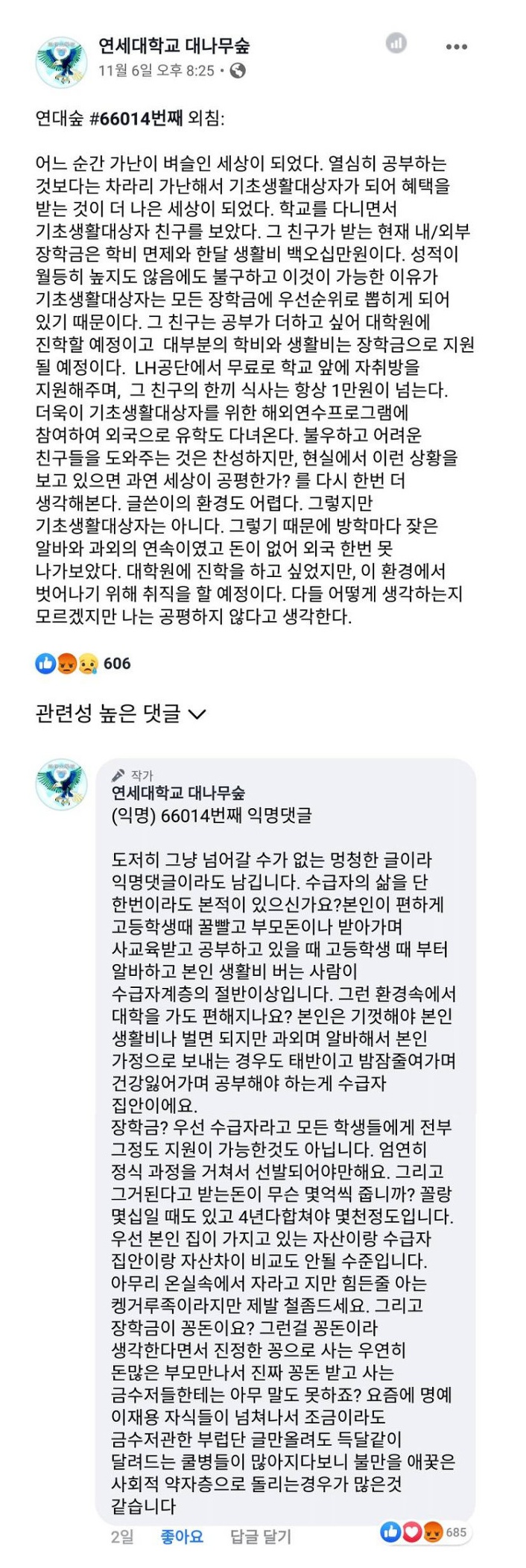Open 연세대학교 대나무숲 page from post header
This screenshot has height=1568, width=526.
pos(174,46)
